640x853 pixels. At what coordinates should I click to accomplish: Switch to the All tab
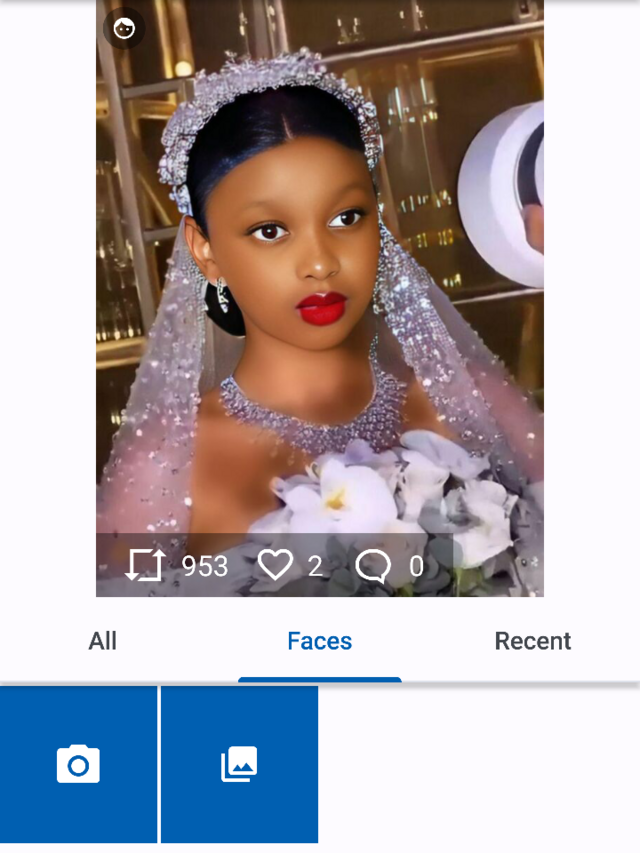pos(103,641)
